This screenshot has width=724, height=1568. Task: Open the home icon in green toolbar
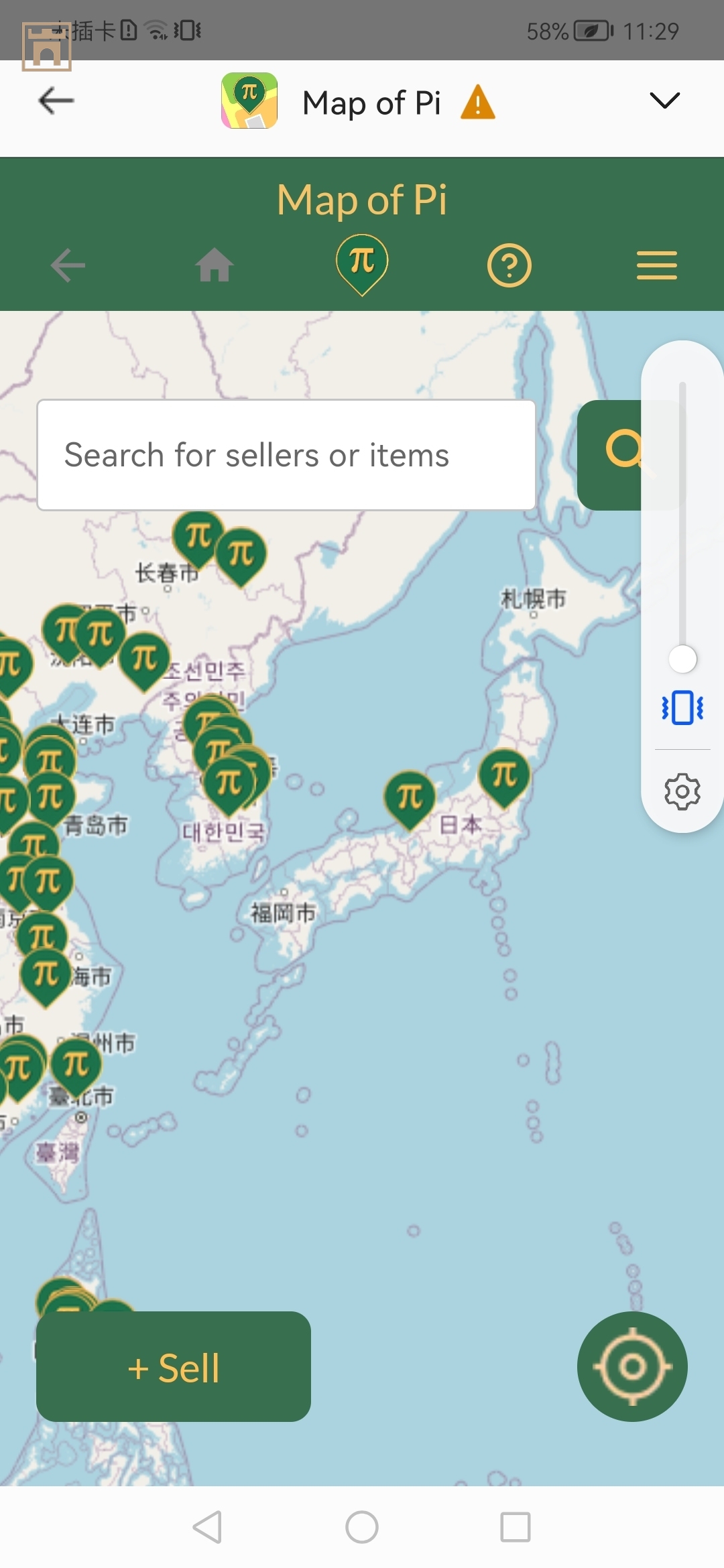215,265
